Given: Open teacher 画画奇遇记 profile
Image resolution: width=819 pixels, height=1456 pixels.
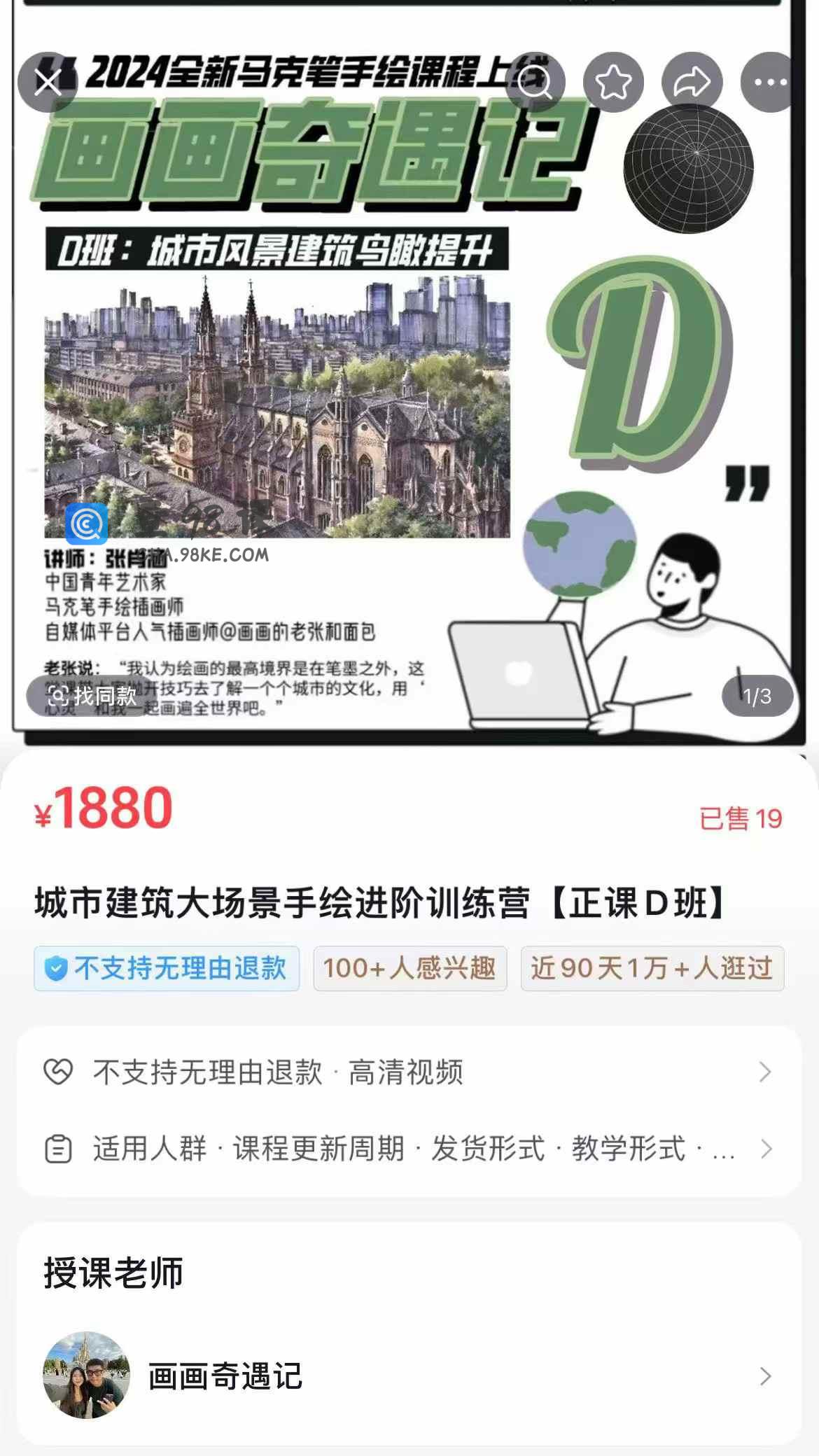Looking at the screenshot, I should pyautogui.click(x=409, y=1375).
